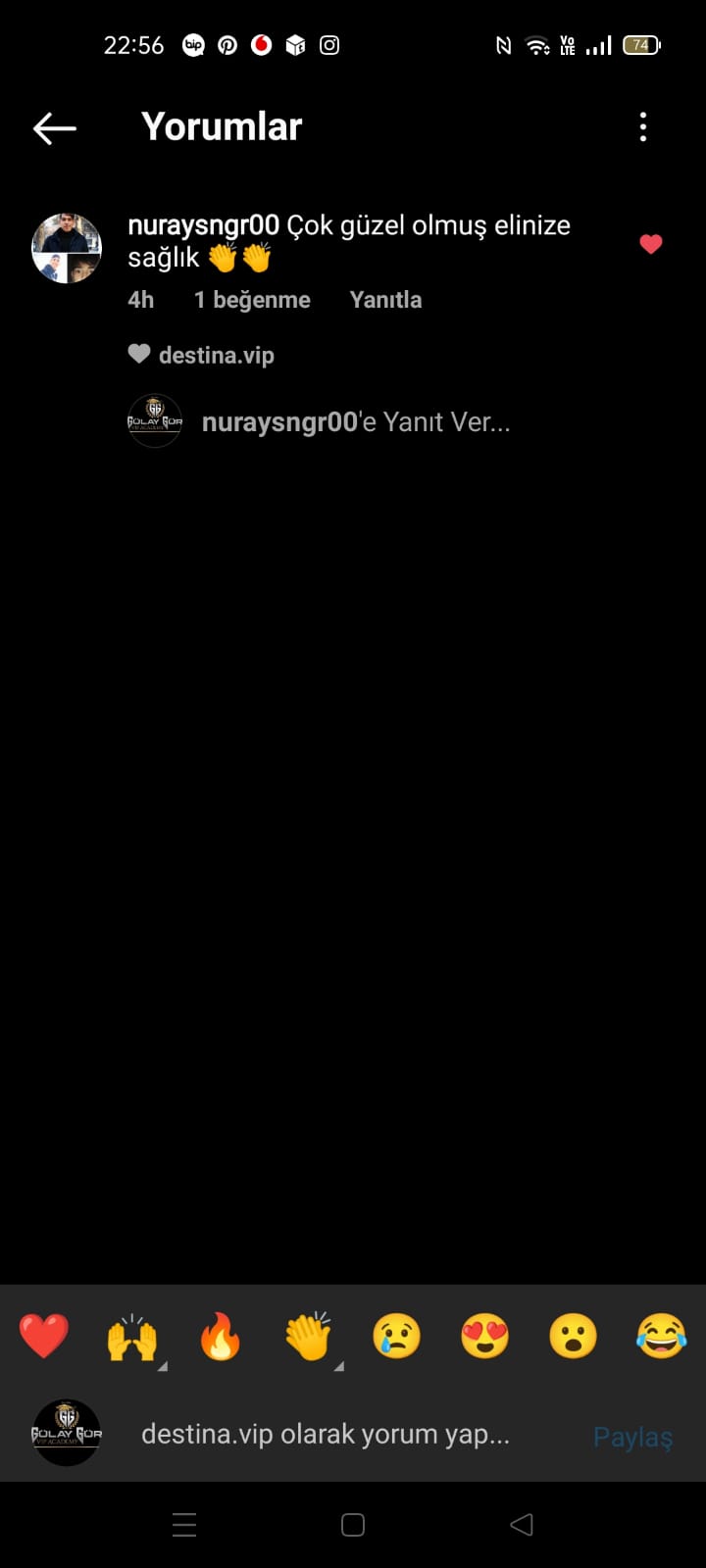
Task: Insert the crying face emoji
Action: pos(397,1336)
